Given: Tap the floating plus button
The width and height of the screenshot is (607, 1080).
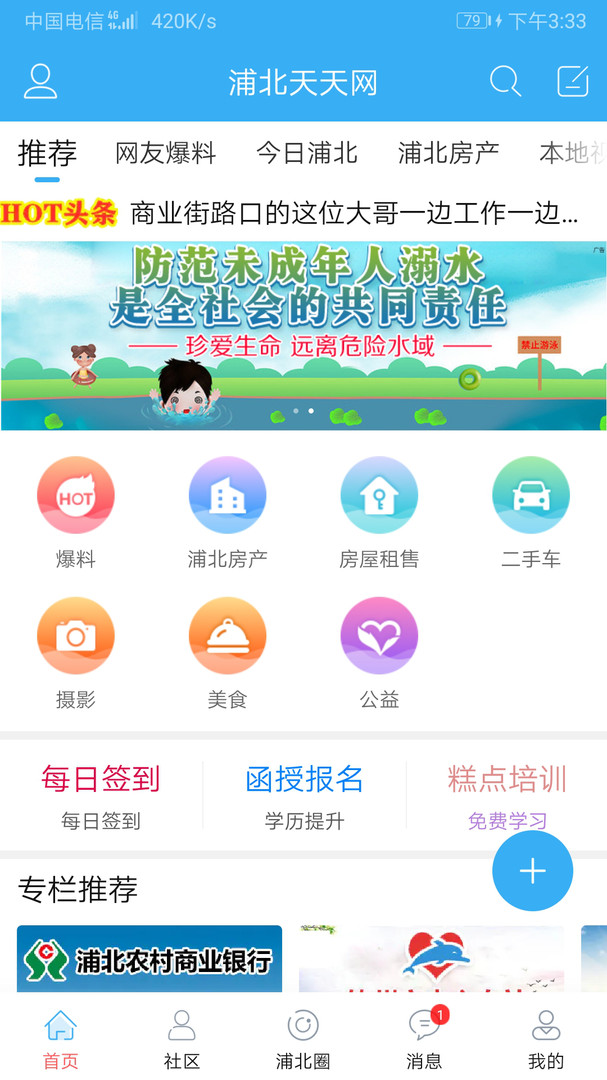Looking at the screenshot, I should click(x=532, y=871).
